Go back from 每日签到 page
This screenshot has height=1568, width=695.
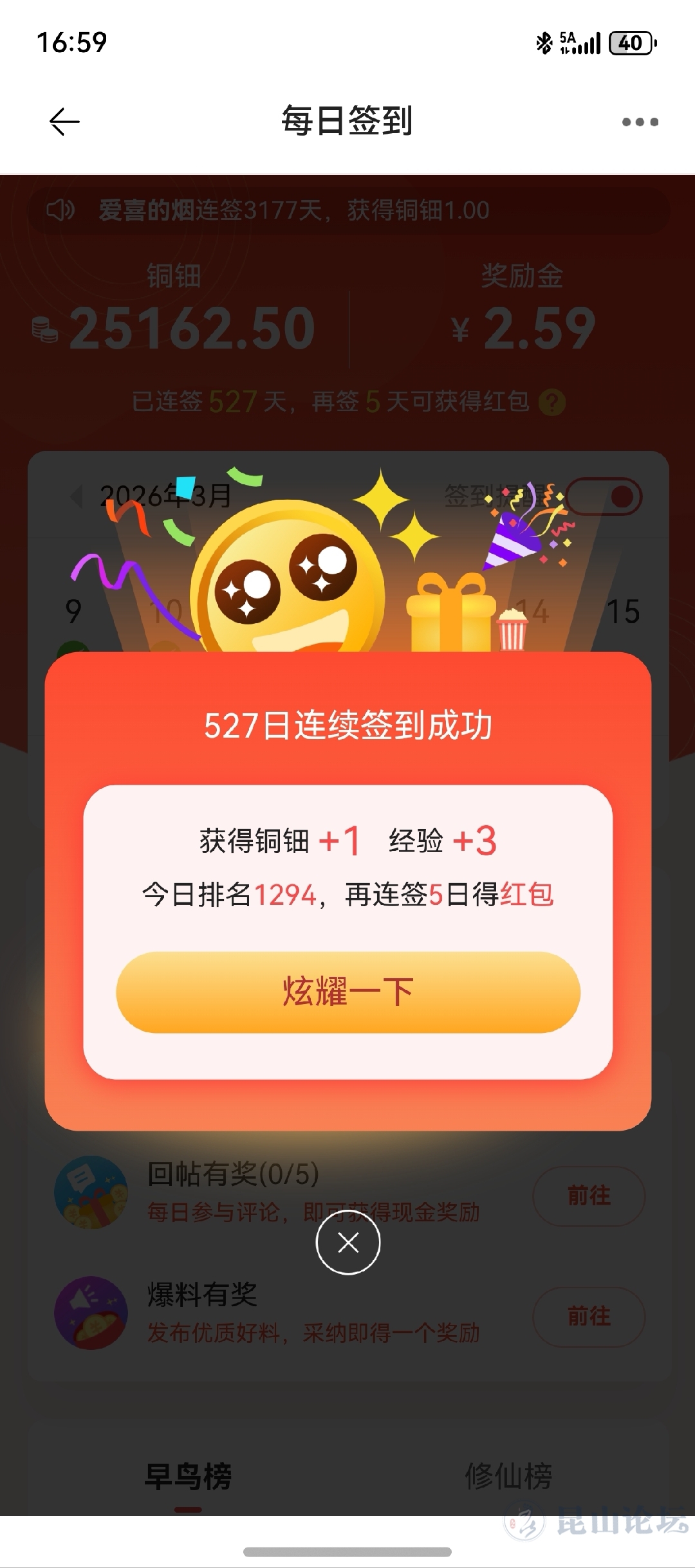64,122
